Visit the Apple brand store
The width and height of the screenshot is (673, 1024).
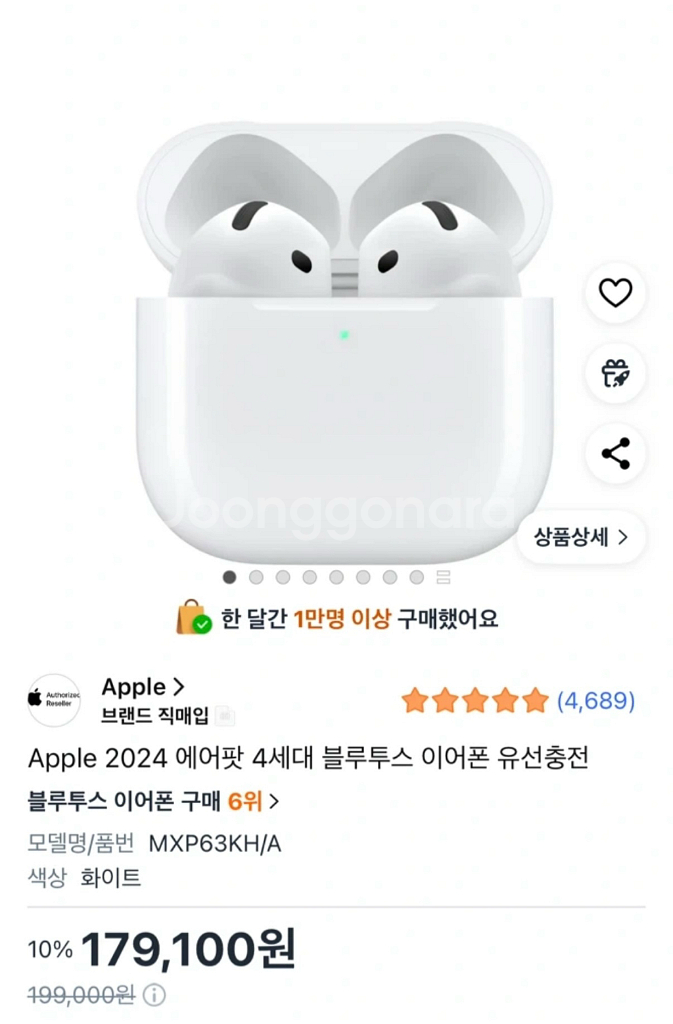(x=143, y=687)
